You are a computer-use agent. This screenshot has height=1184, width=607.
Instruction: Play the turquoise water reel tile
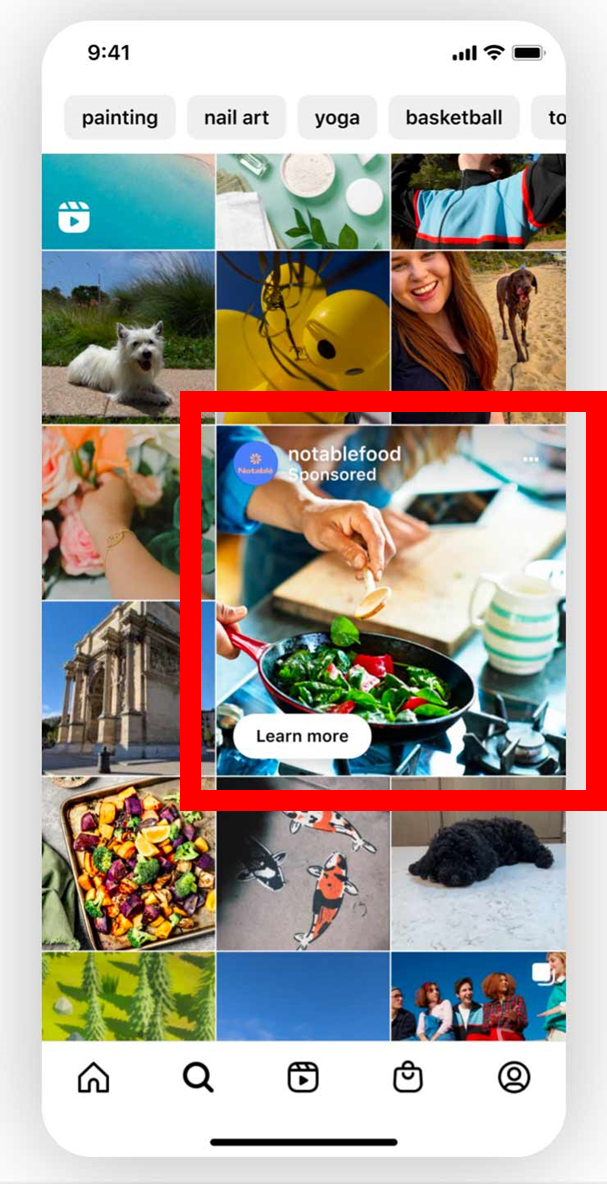pyautogui.click(x=128, y=202)
